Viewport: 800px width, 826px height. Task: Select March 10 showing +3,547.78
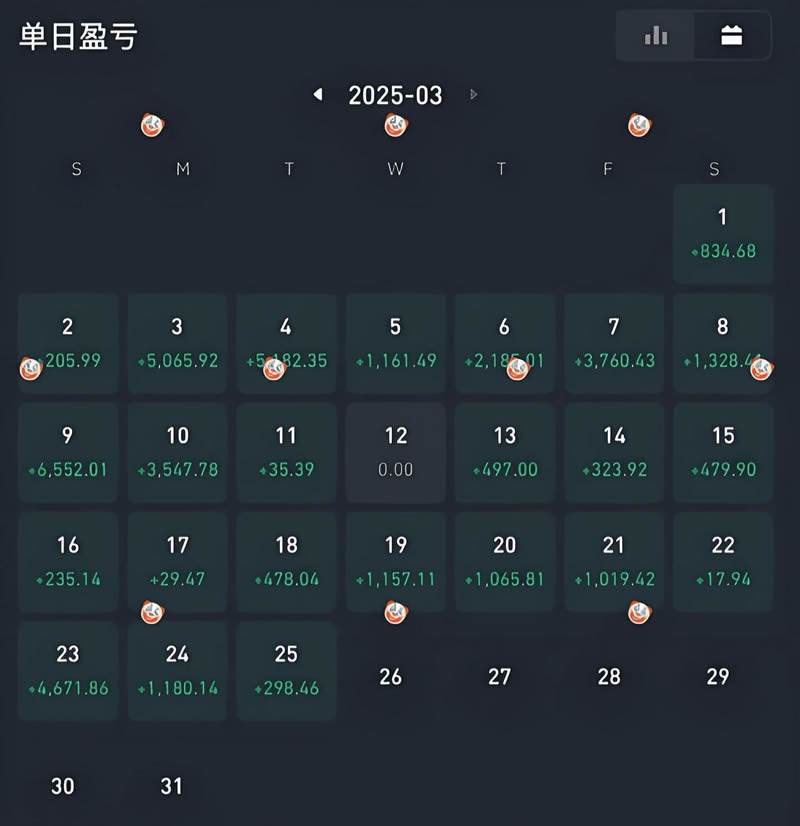(177, 452)
